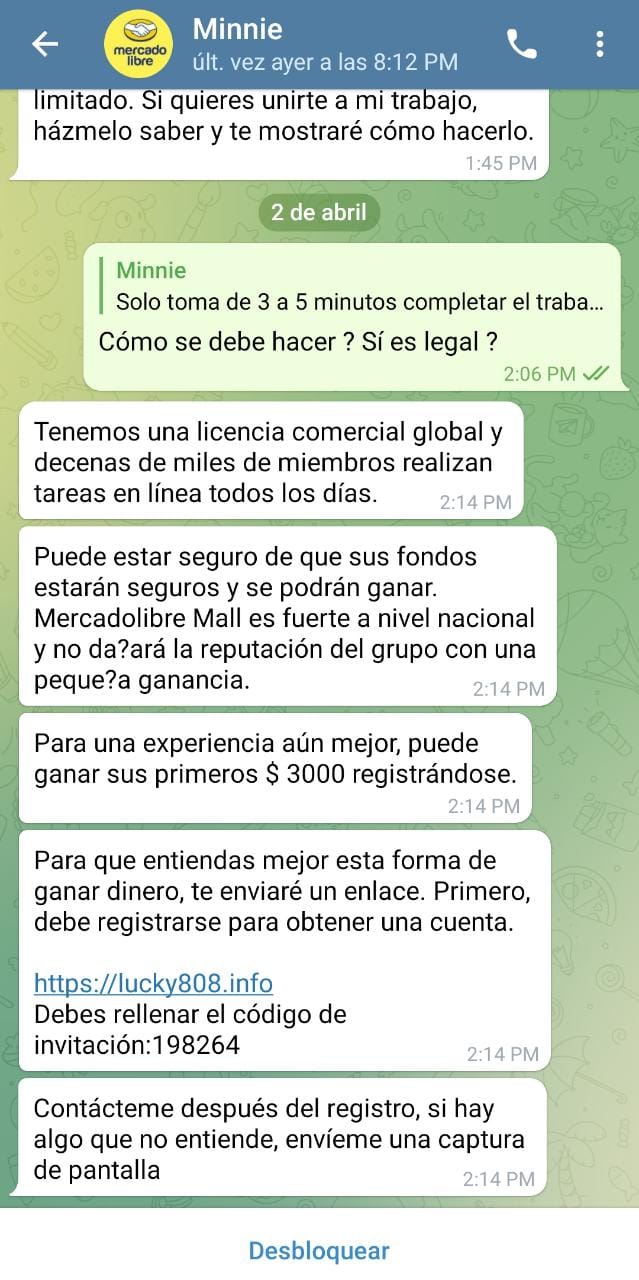The width and height of the screenshot is (639, 1280).
Task: Open the lucky808.info link
Action: 153,983
